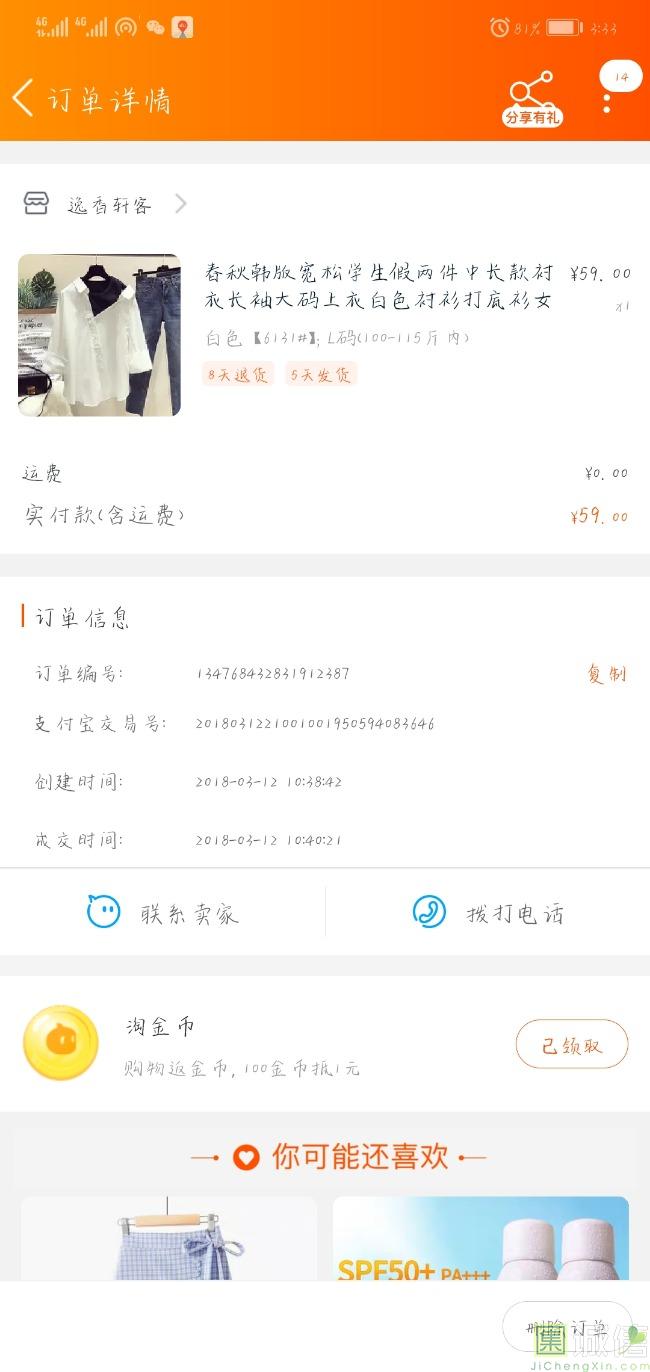
Task: Tap 联系卖家 to message the seller
Action: pos(163,912)
